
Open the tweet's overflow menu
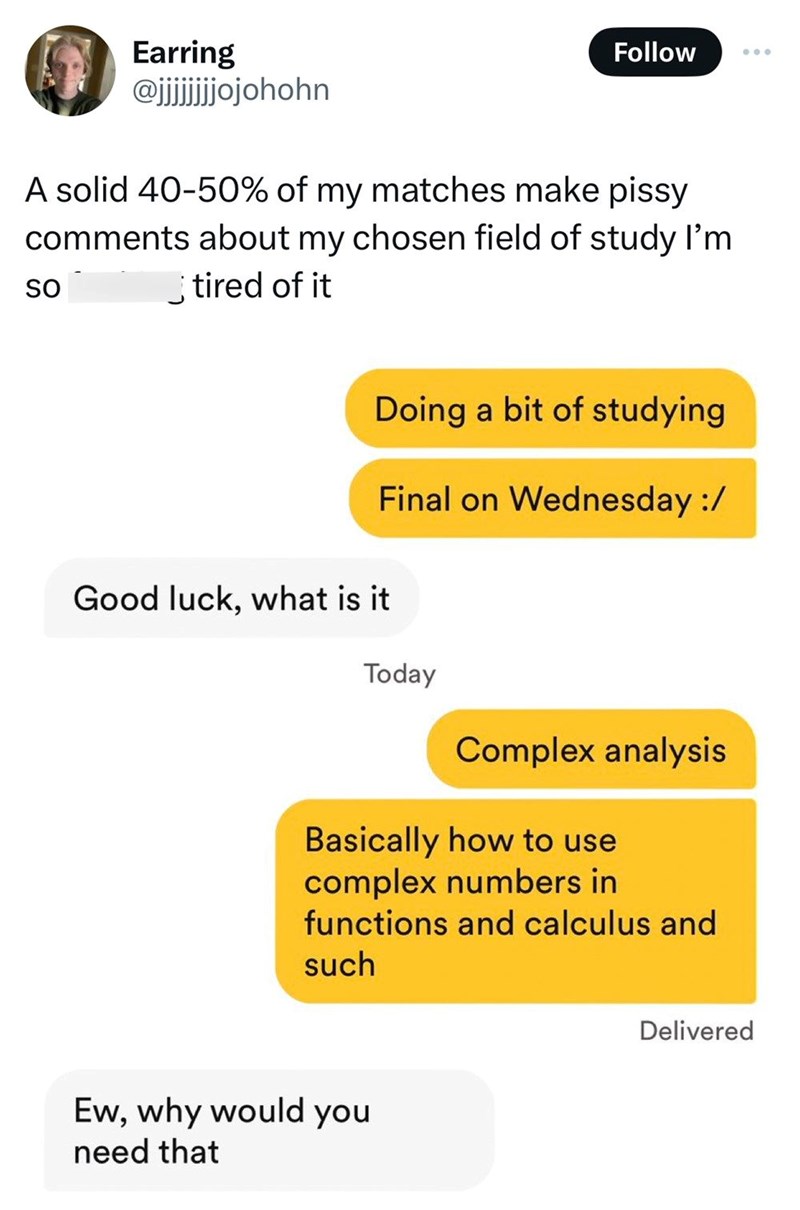[x=757, y=52]
